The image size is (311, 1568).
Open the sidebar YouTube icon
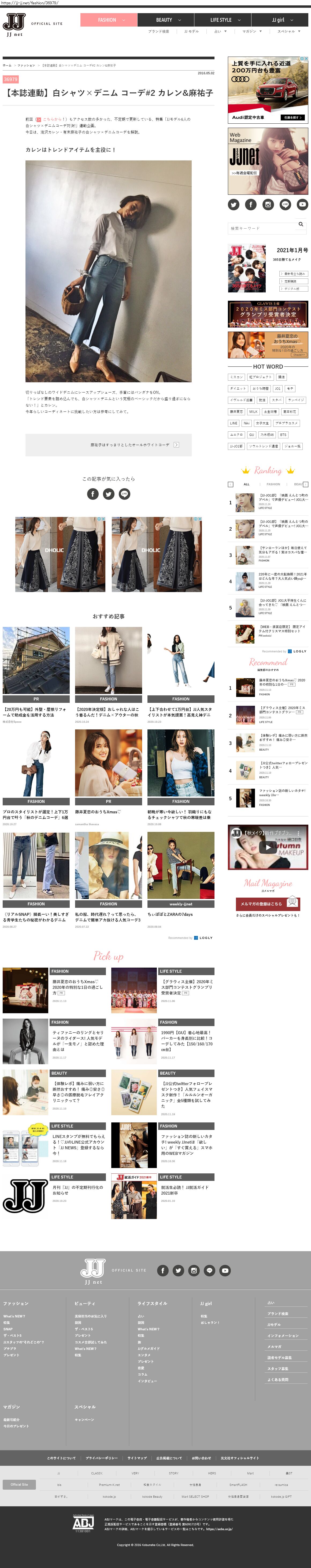coord(302,204)
